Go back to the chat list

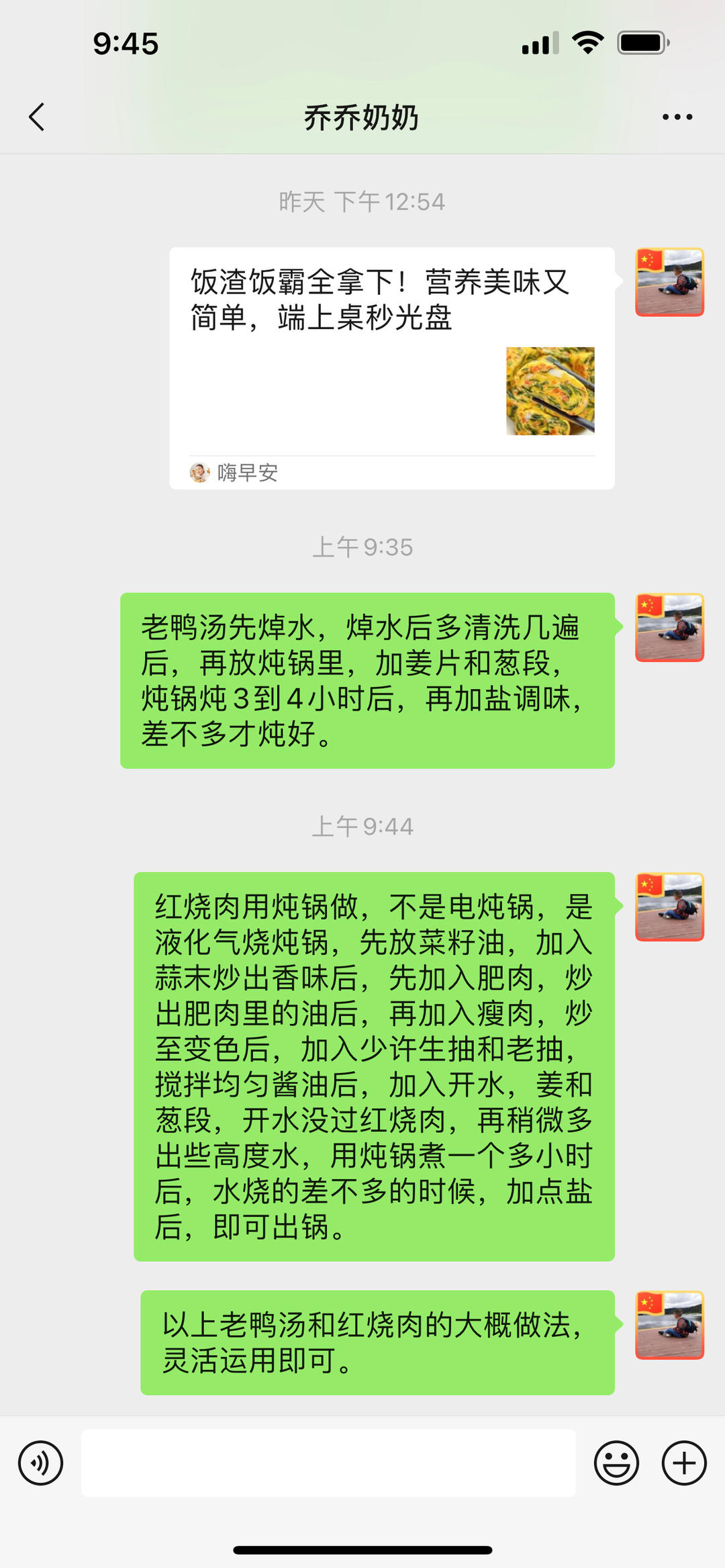(x=37, y=117)
